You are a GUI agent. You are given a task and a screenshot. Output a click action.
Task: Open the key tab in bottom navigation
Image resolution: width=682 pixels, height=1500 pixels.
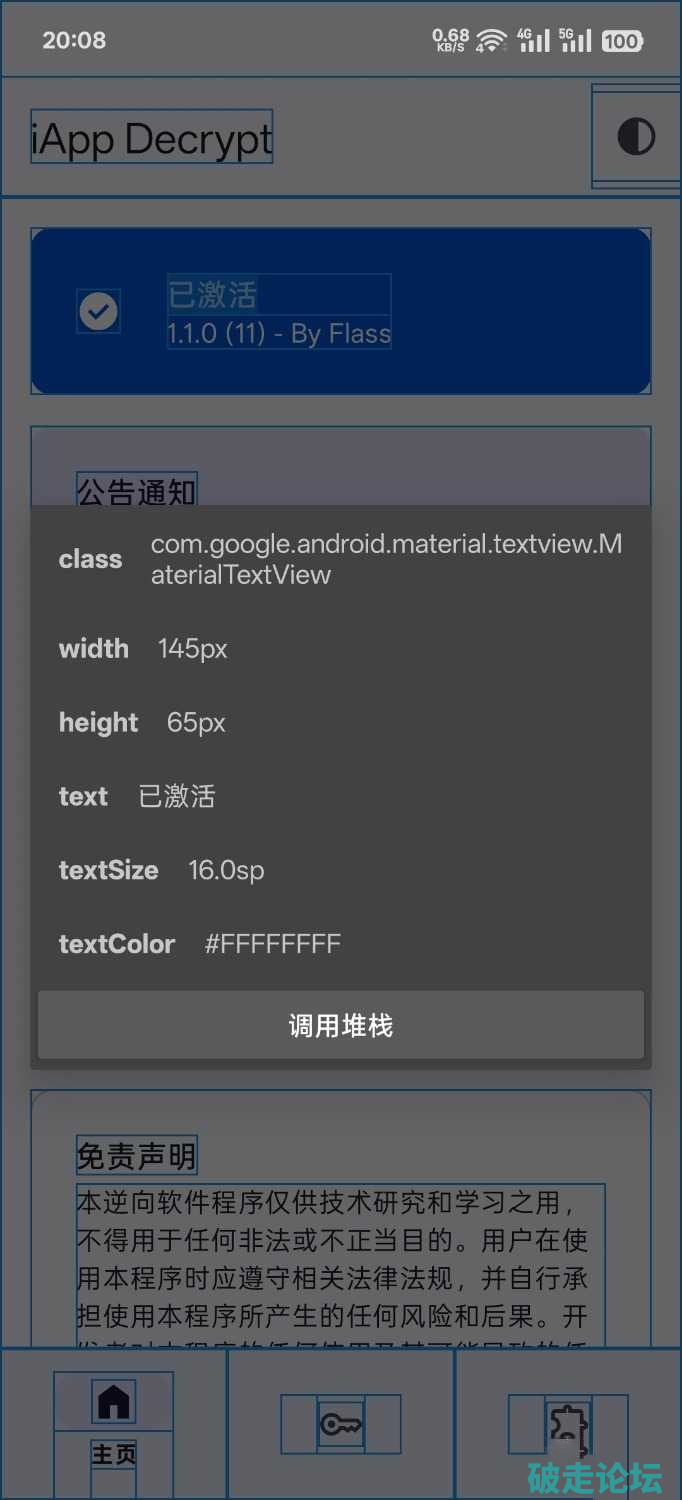(341, 1424)
